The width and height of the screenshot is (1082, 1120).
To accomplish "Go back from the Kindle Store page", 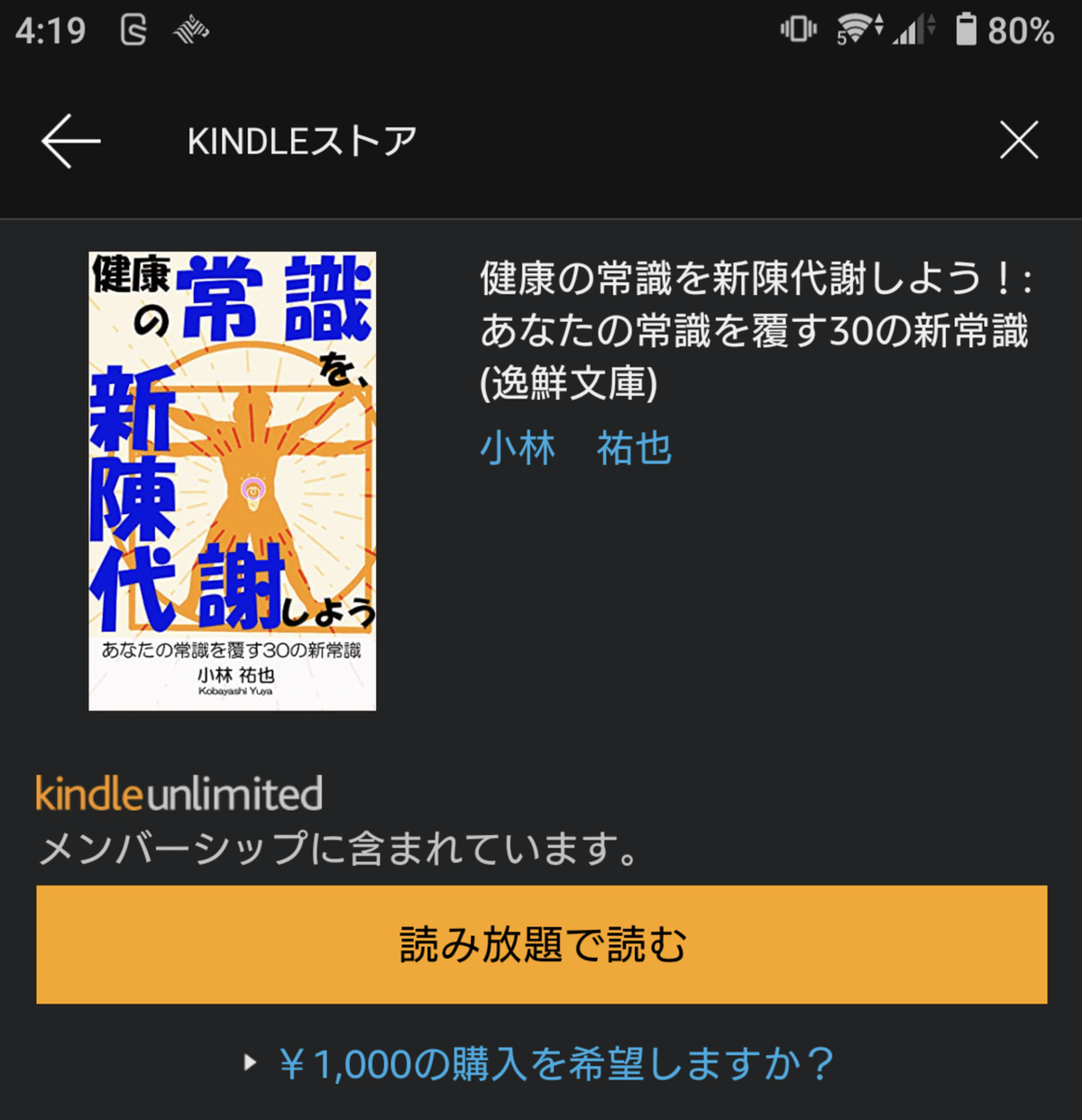I will pos(70,142).
